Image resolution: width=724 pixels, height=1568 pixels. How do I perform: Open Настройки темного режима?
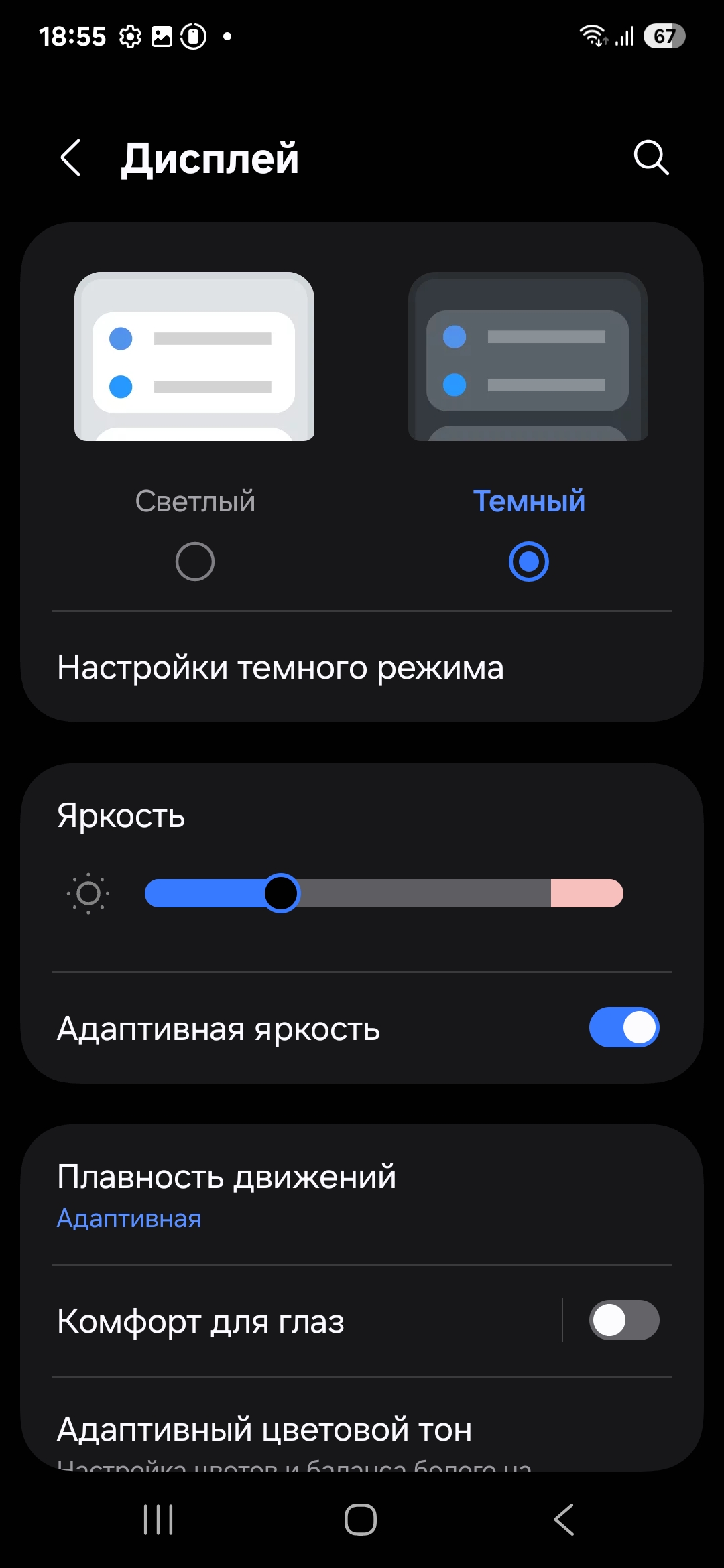point(280,667)
